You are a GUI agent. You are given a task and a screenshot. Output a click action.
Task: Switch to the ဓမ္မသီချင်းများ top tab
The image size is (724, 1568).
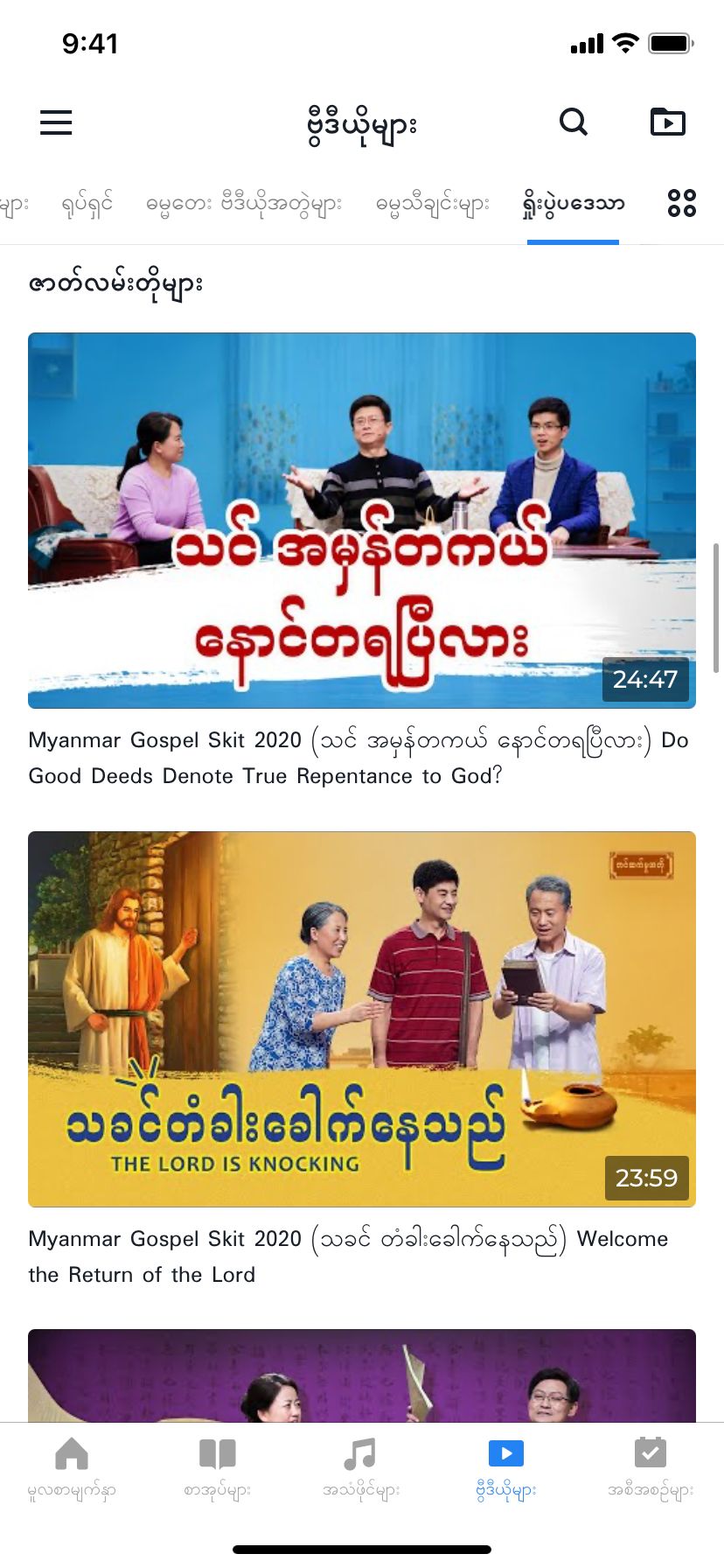pyautogui.click(x=432, y=205)
